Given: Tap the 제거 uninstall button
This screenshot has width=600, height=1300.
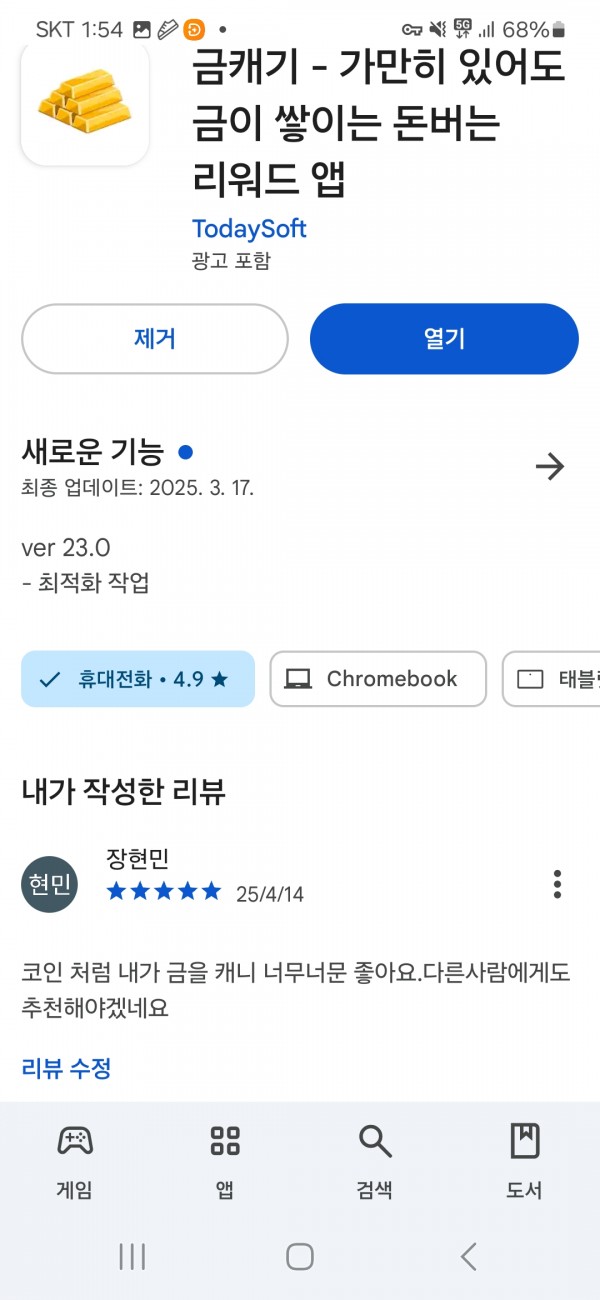Looking at the screenshot, I should [x=155, y=339].
